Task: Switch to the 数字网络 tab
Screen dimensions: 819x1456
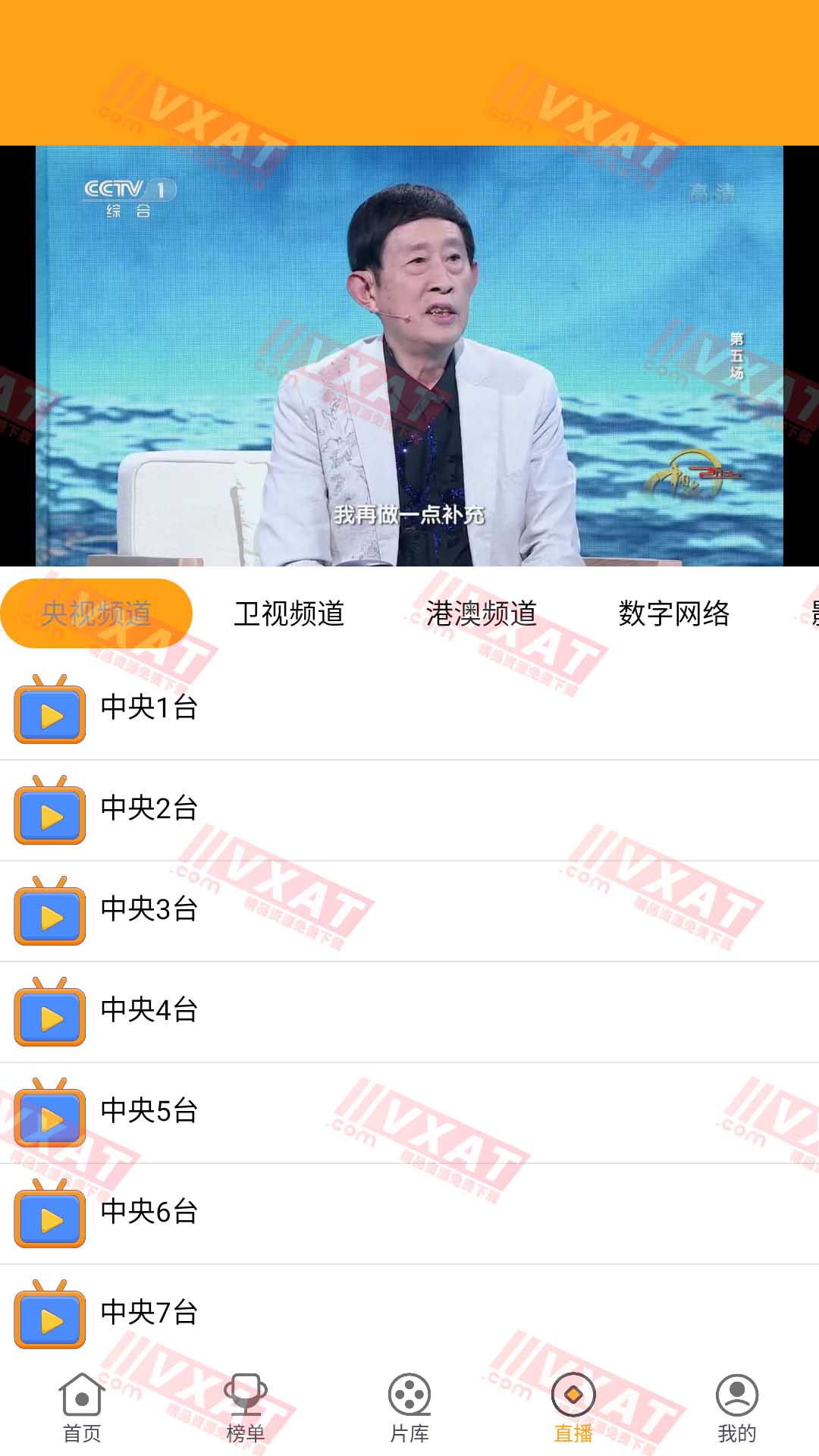Action: click(x=674, y=613)
